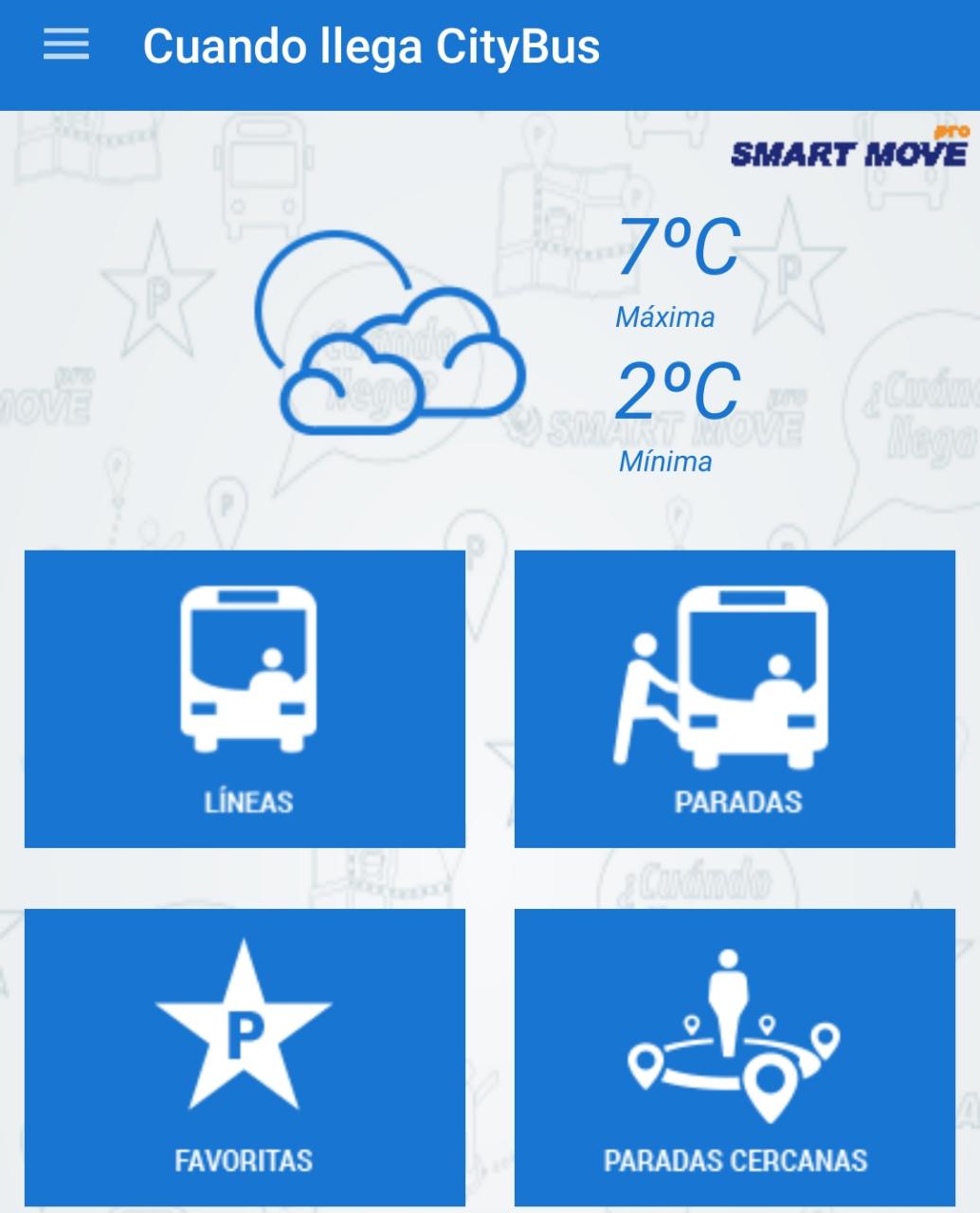Open the Líneas bus lines tile
The height and width of the screenshot is (1213, 980).
(245, 698)
